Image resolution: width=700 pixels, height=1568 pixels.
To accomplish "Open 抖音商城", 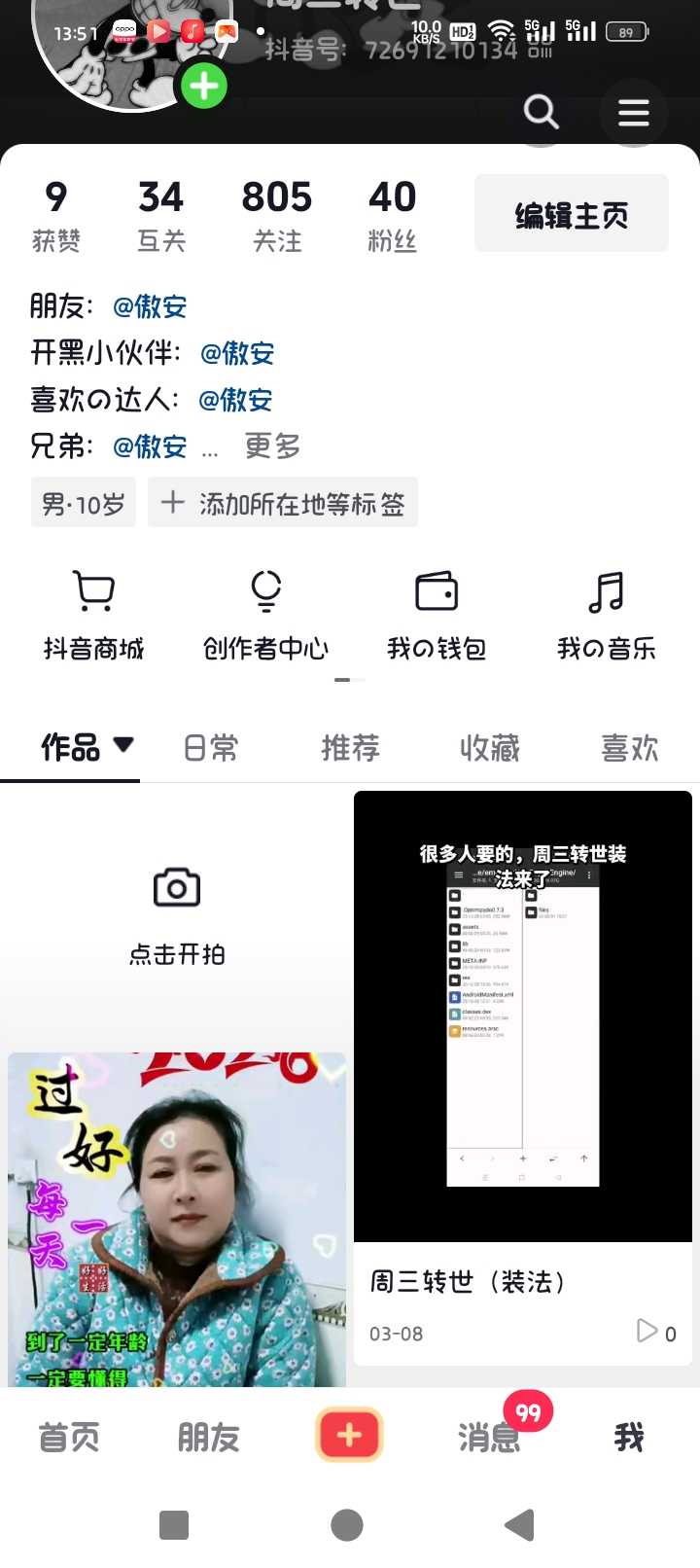I will click(93, 615).
